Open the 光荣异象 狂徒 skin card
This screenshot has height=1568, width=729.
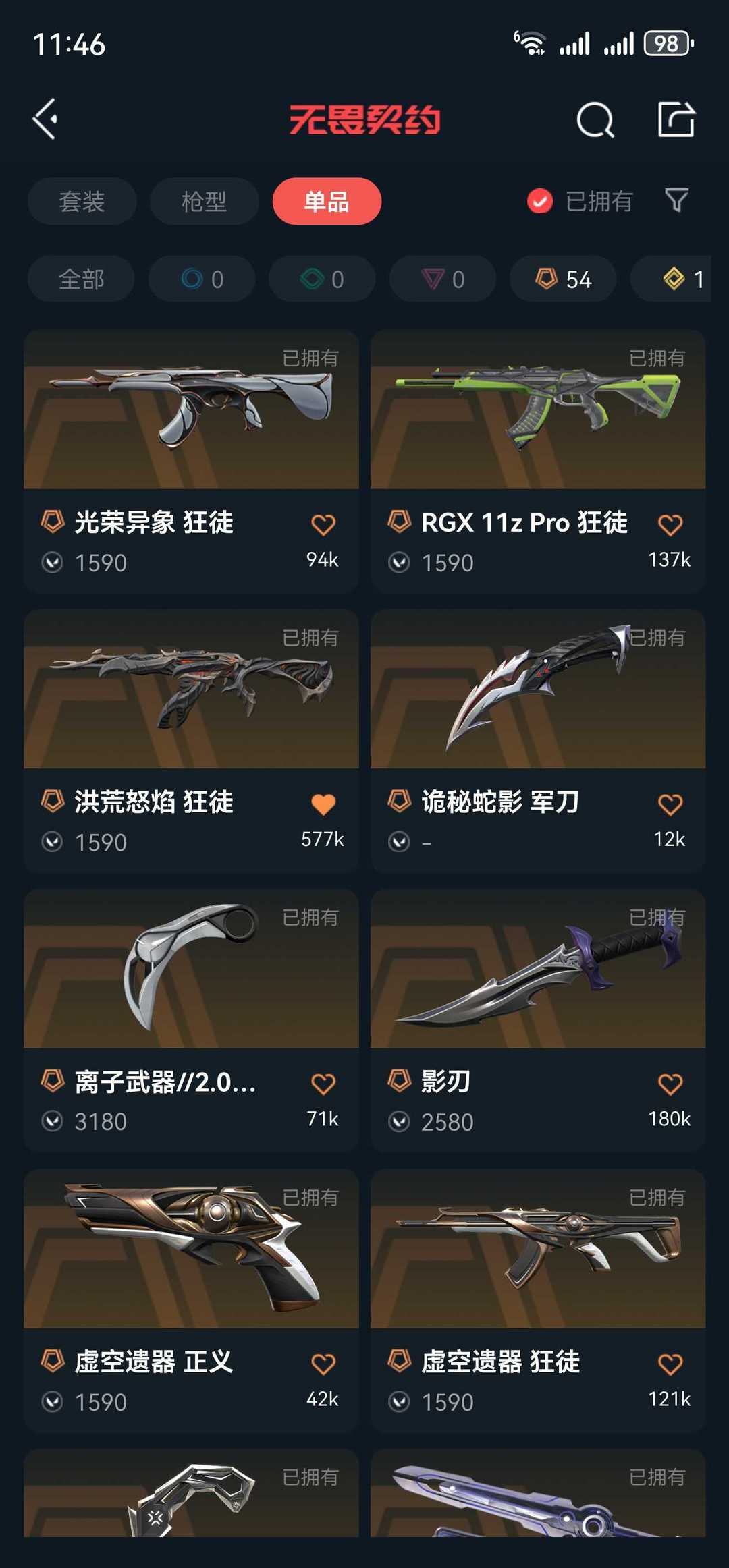tap(191, 461)
